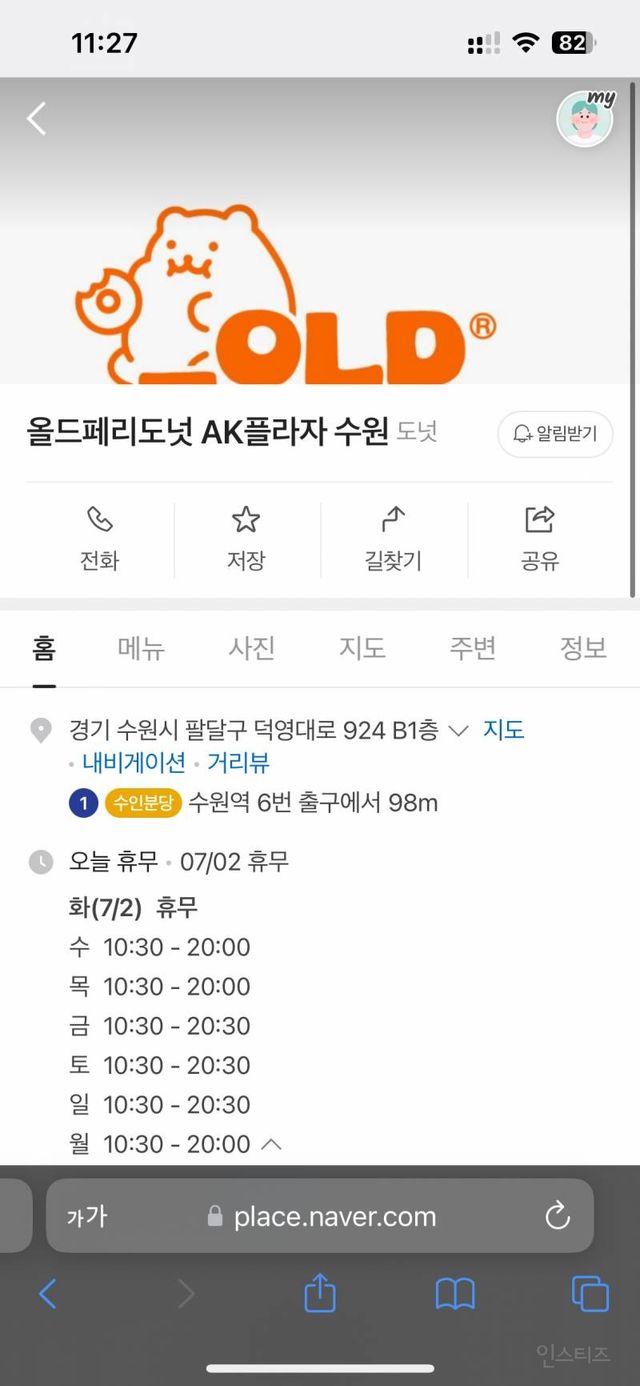Open the 지도 link beside the address
Image resolution: width=640 pixels, height=1386 pixels.
point(503,730)
